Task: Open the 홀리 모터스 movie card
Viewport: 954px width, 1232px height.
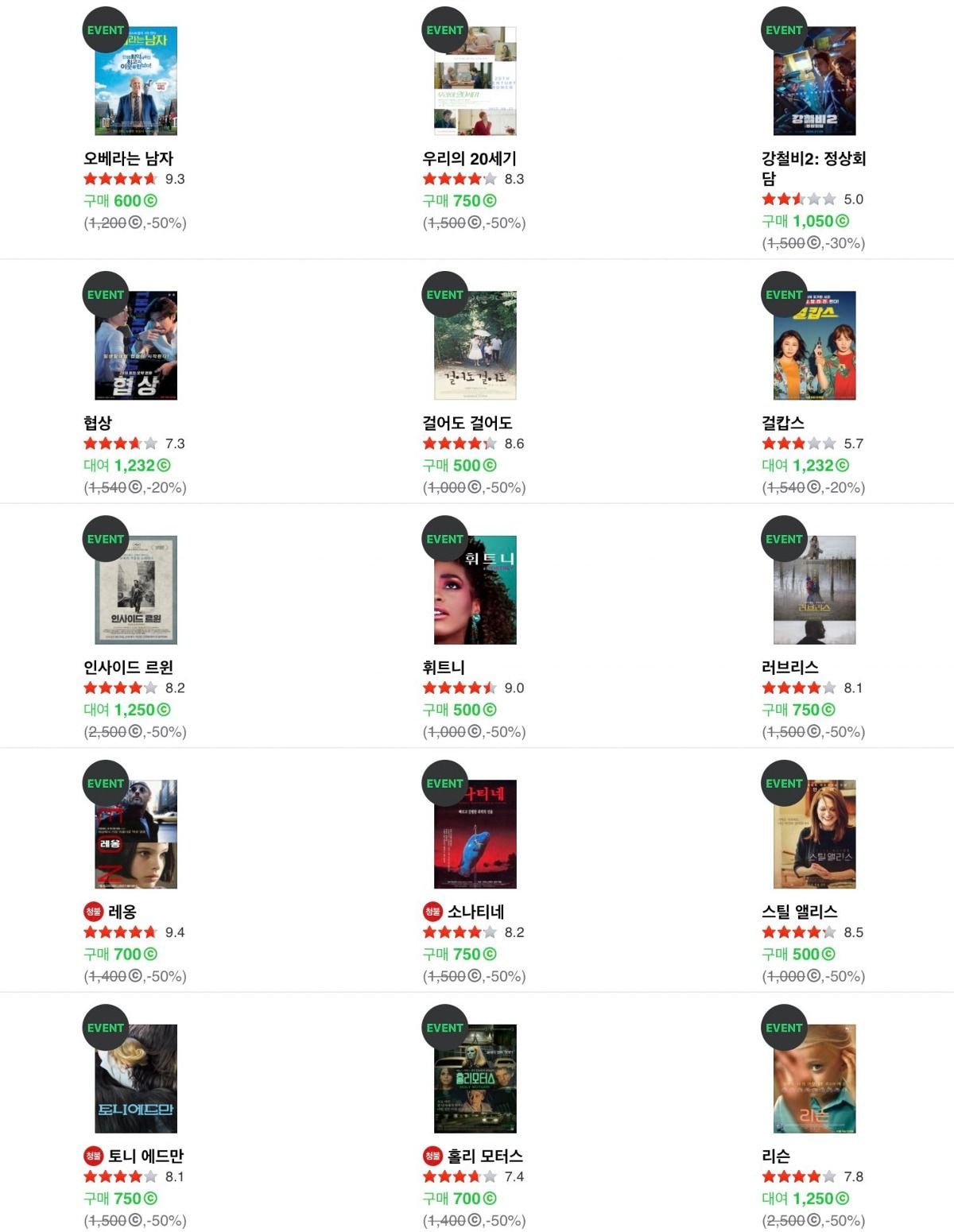Action: tap(475, 1079)
